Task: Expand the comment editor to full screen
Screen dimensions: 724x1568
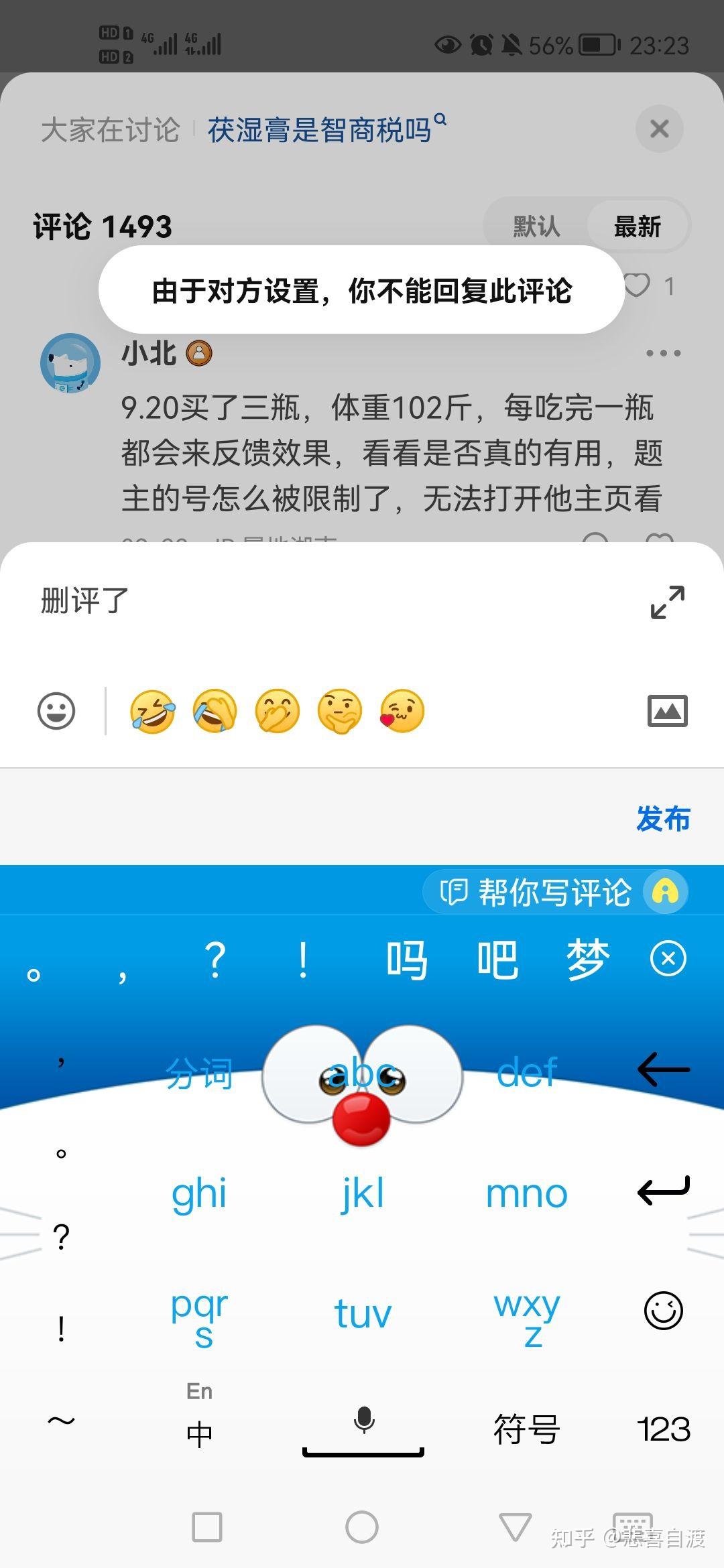Action: click(668, 602)
